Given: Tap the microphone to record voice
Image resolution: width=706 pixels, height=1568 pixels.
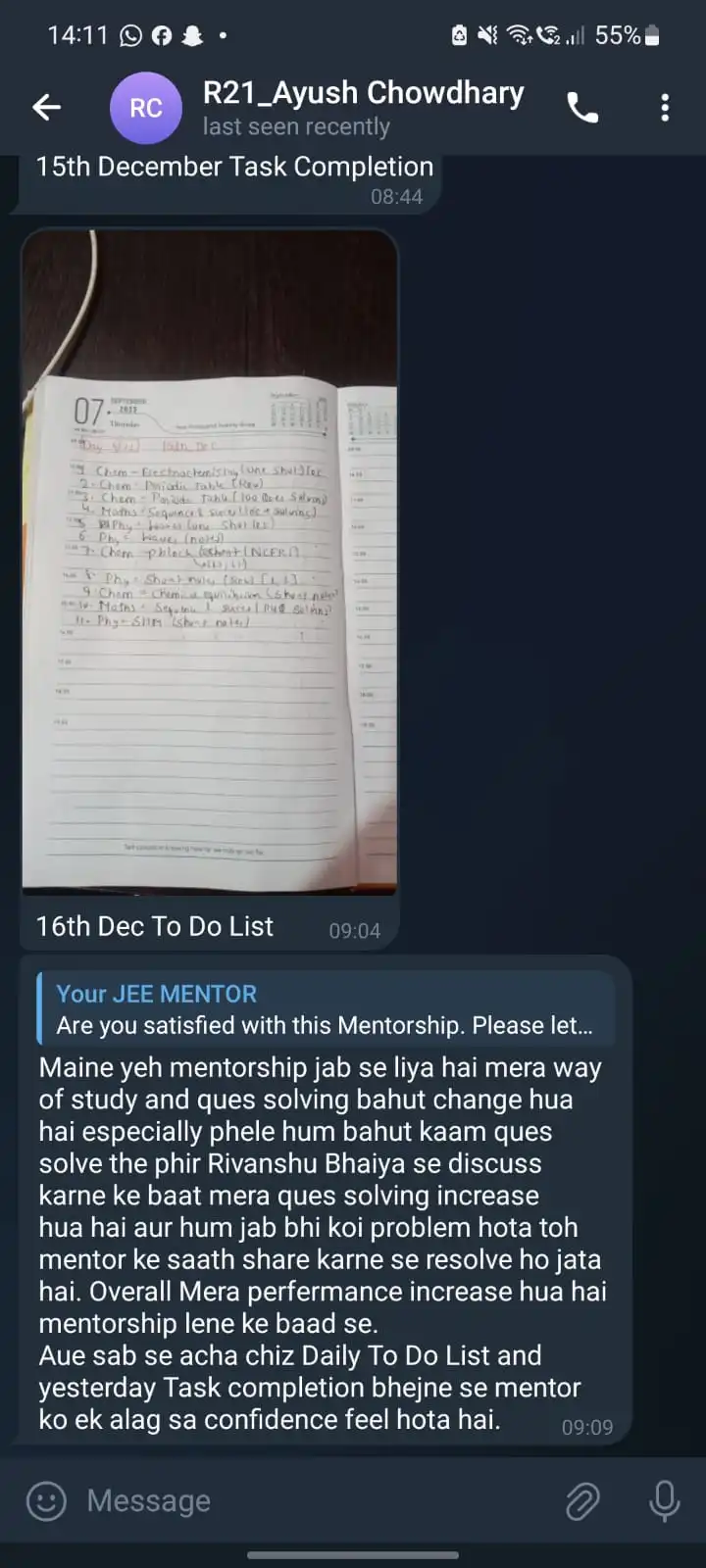Looking at the screenshot, I should click(664, 1500).
